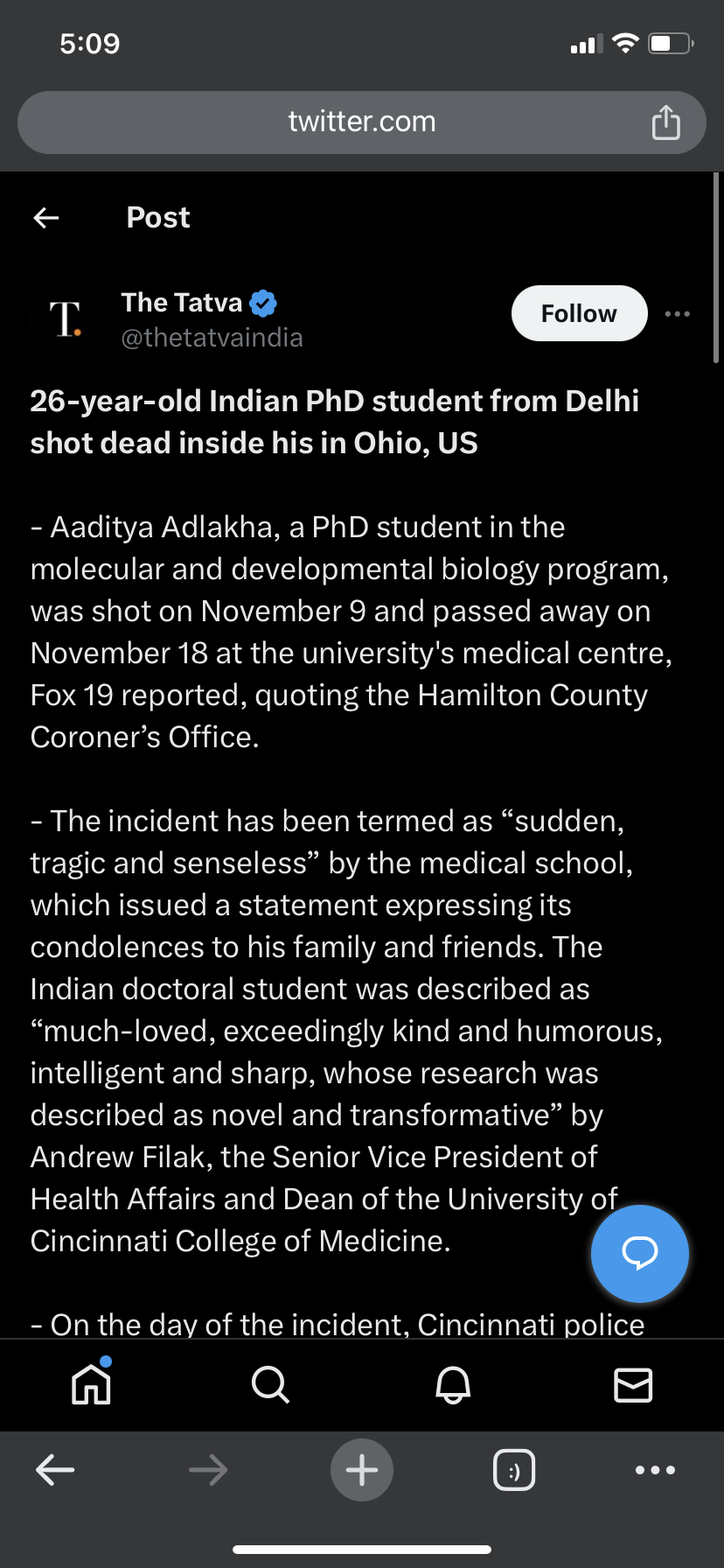The width and height of the screenshot is (724, 1568).
Task: Go to the Twitter Home tab
Action: (x=92, y=1384)
